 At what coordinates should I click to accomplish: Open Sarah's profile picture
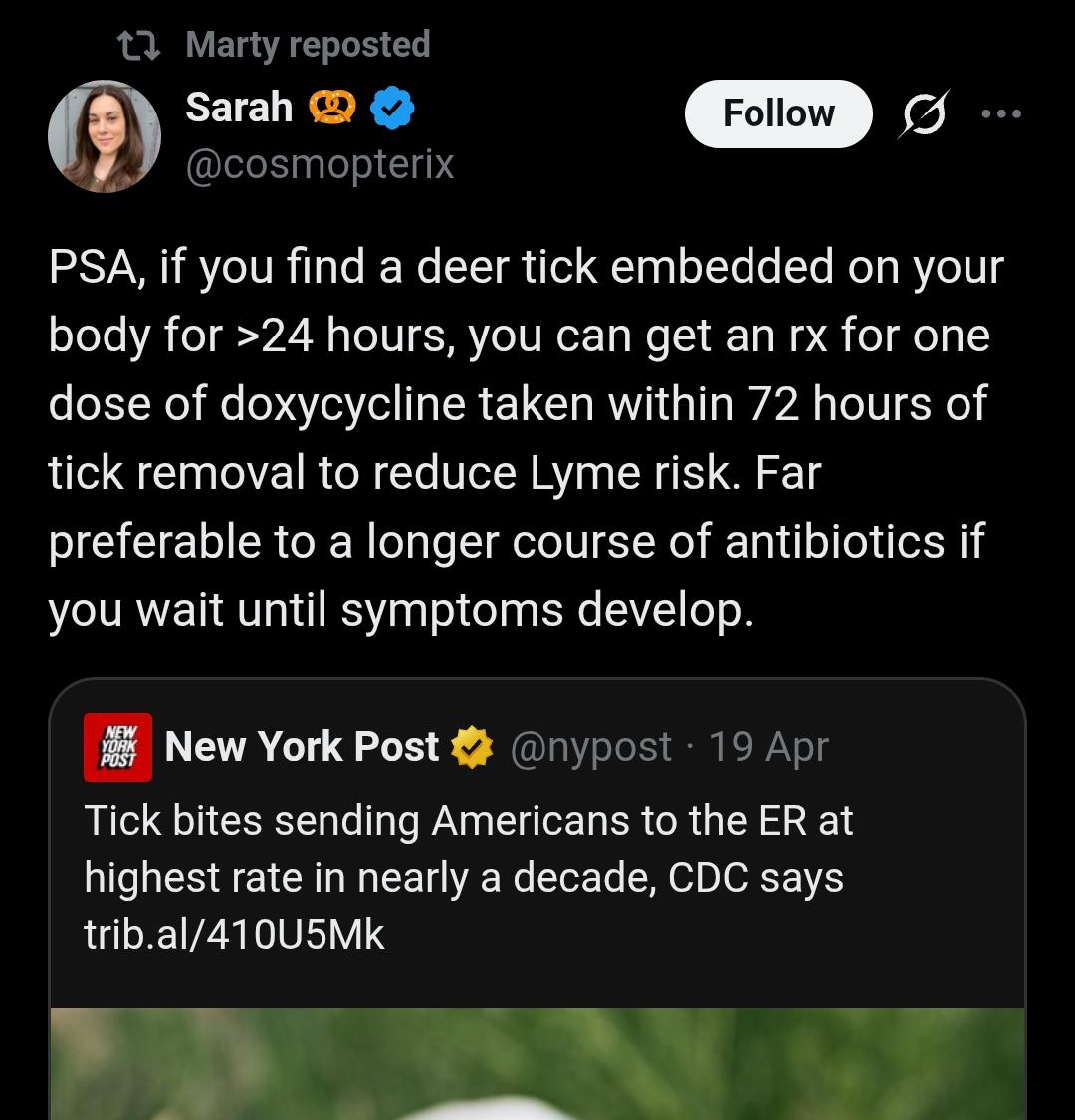click(x=104, y=134)
